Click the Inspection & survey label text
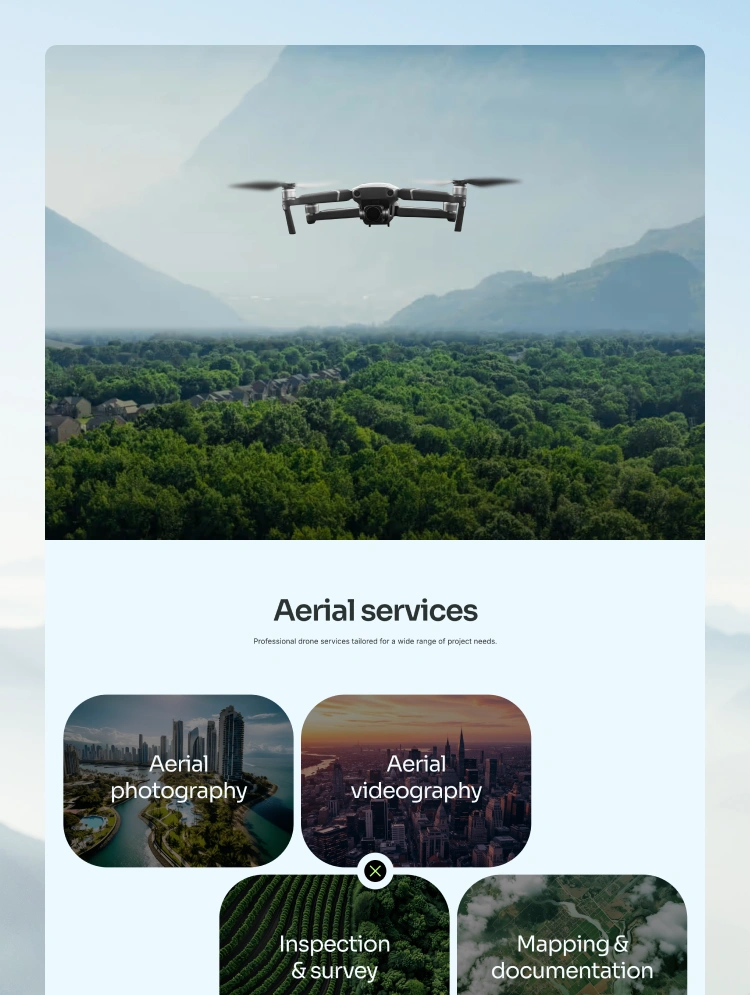The height and width of the screenshot is (995, 750). point(335,957)
